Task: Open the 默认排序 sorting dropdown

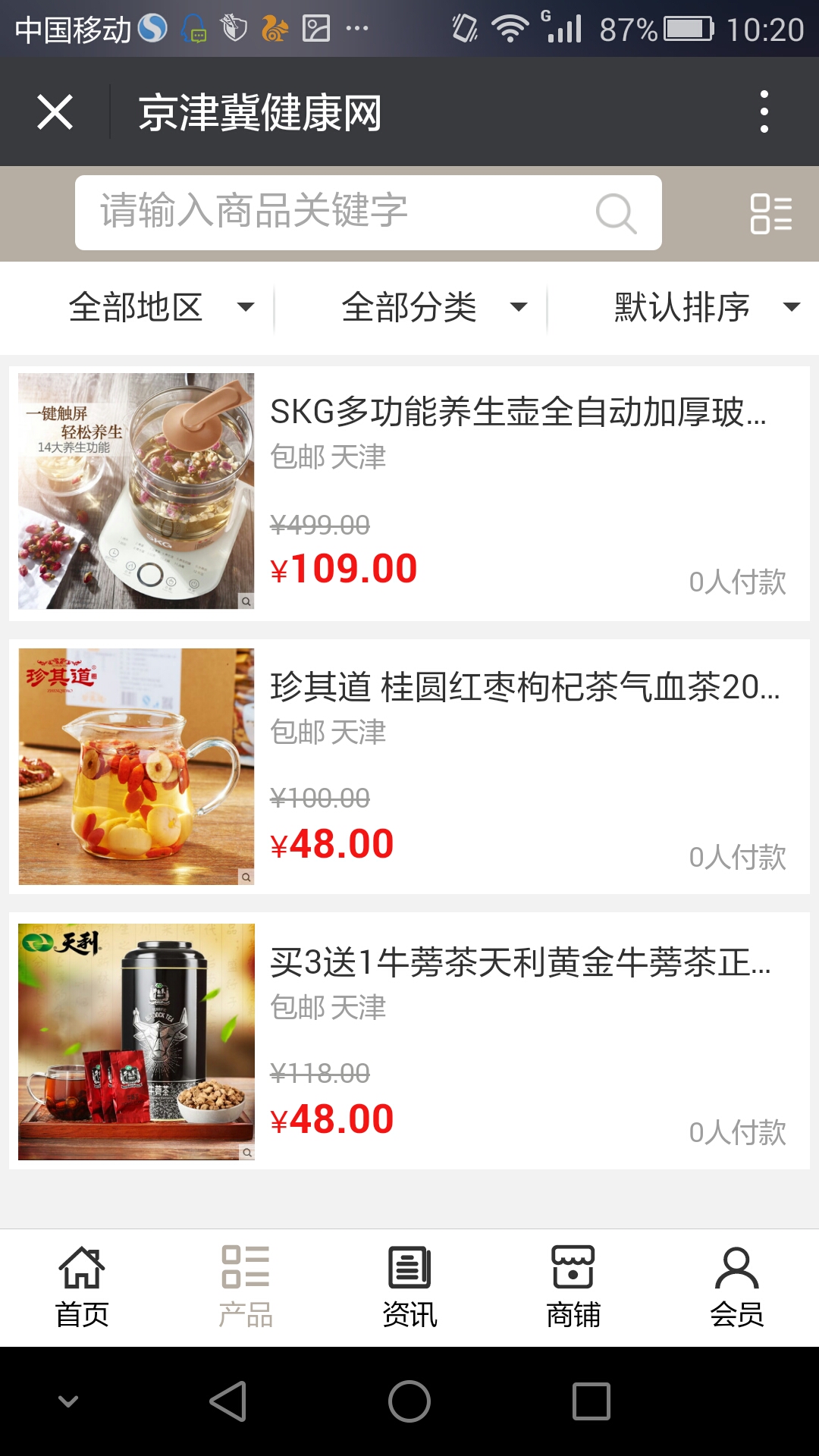Action: 705,307
